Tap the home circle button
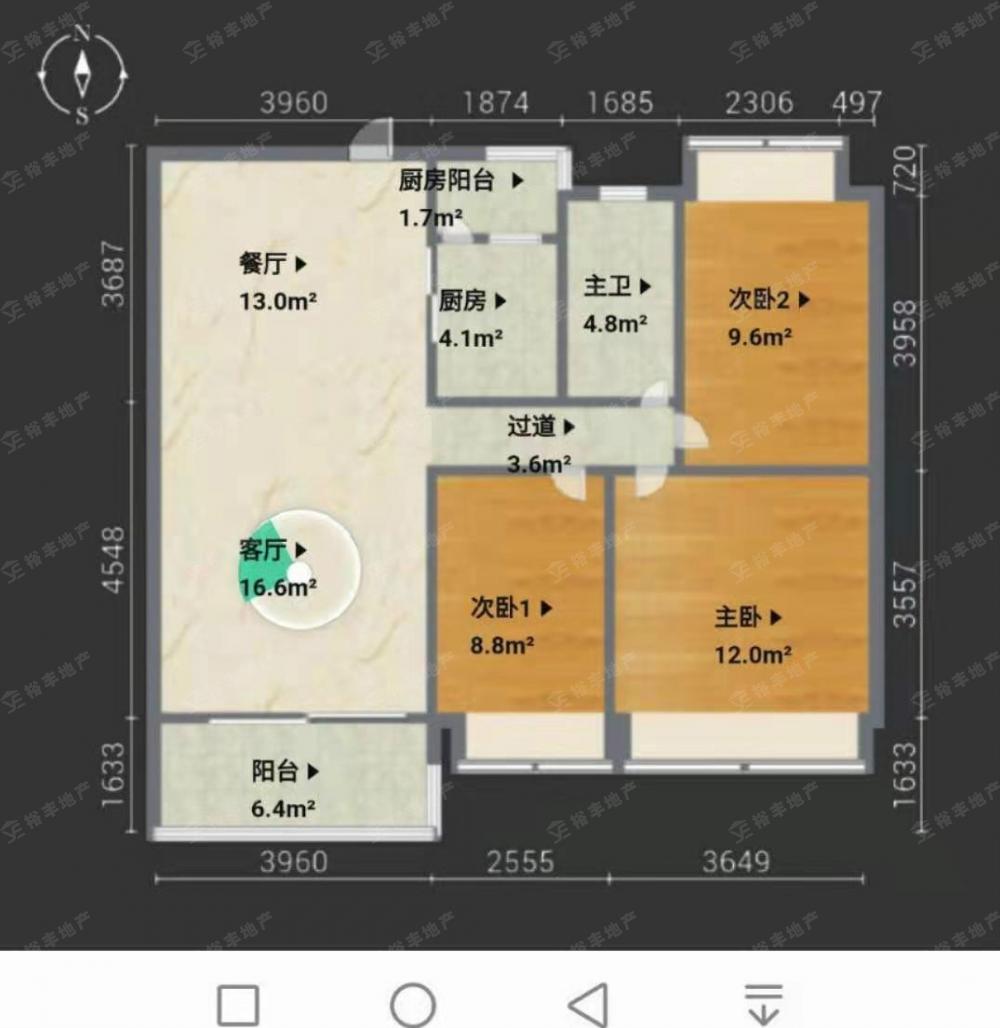The image size is (1000, 1028). [412, 1004]
